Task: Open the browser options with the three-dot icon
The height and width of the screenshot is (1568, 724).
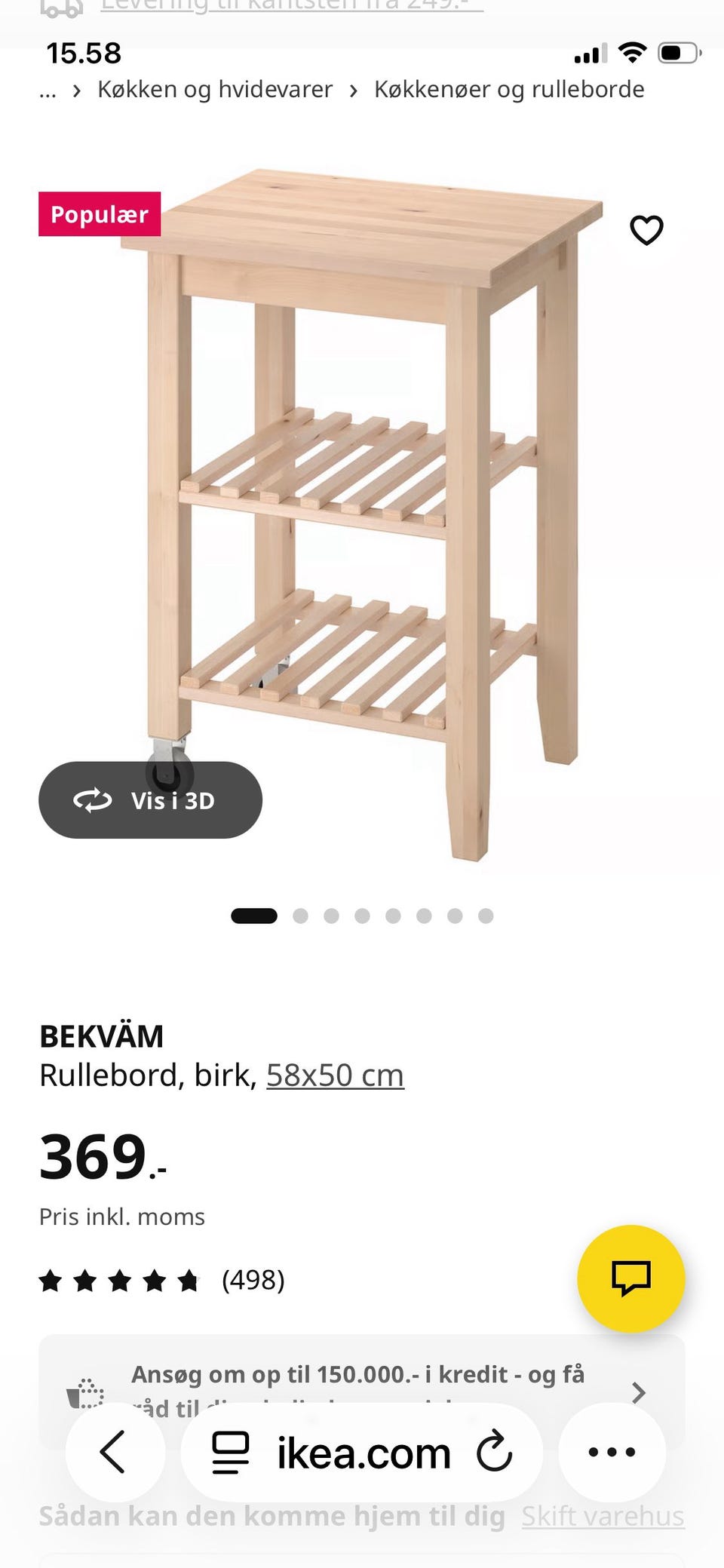Action: [x=612, y=1452]
